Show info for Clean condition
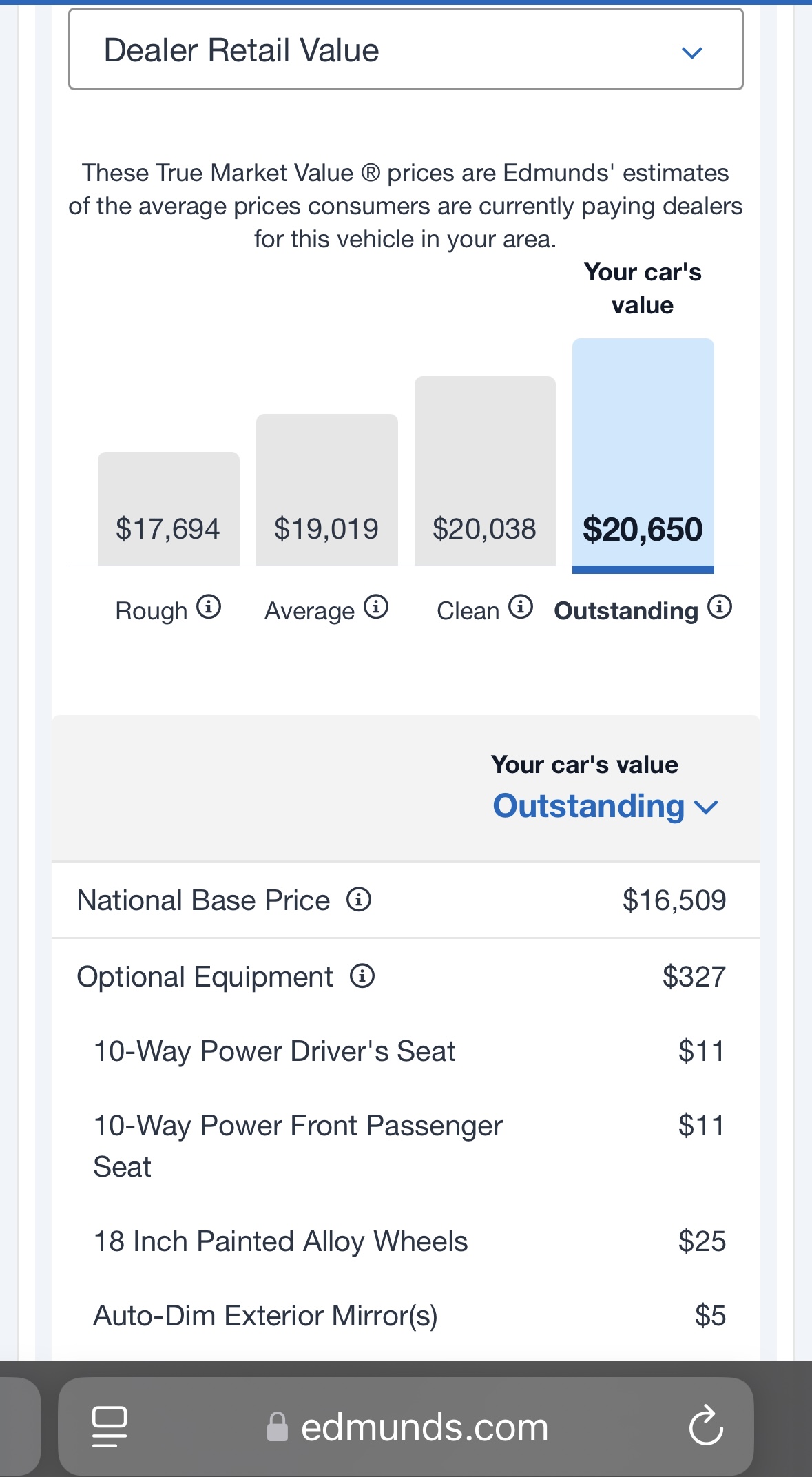 click(521, 608)
